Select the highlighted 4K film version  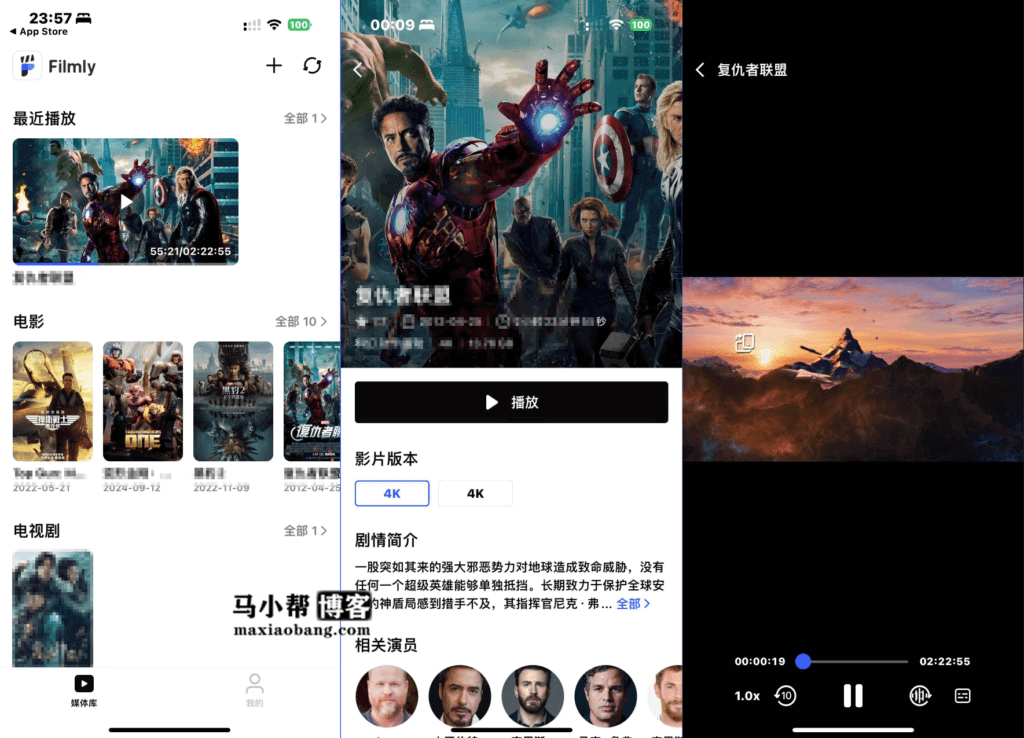(x=392, y=493)
